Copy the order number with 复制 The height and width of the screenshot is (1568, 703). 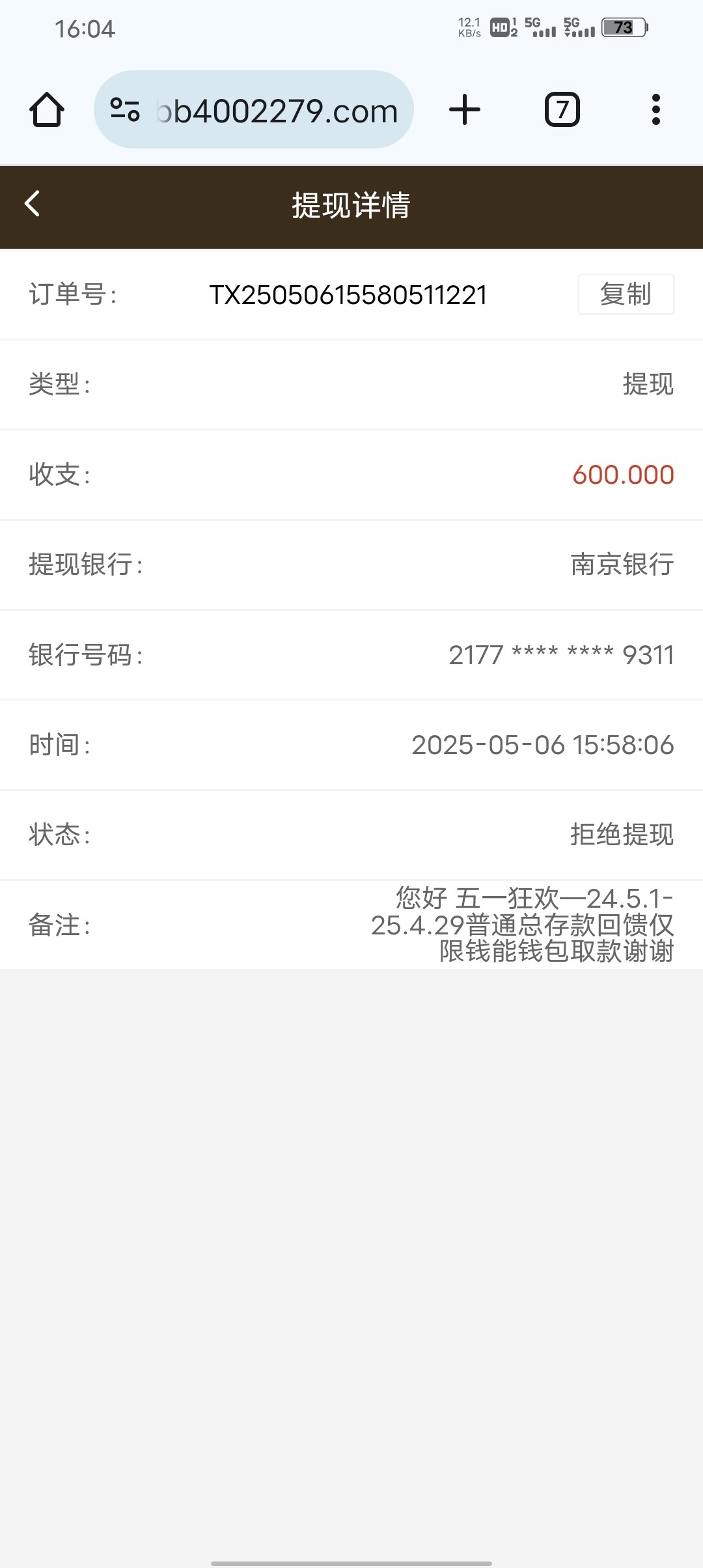tap(626, 294)
